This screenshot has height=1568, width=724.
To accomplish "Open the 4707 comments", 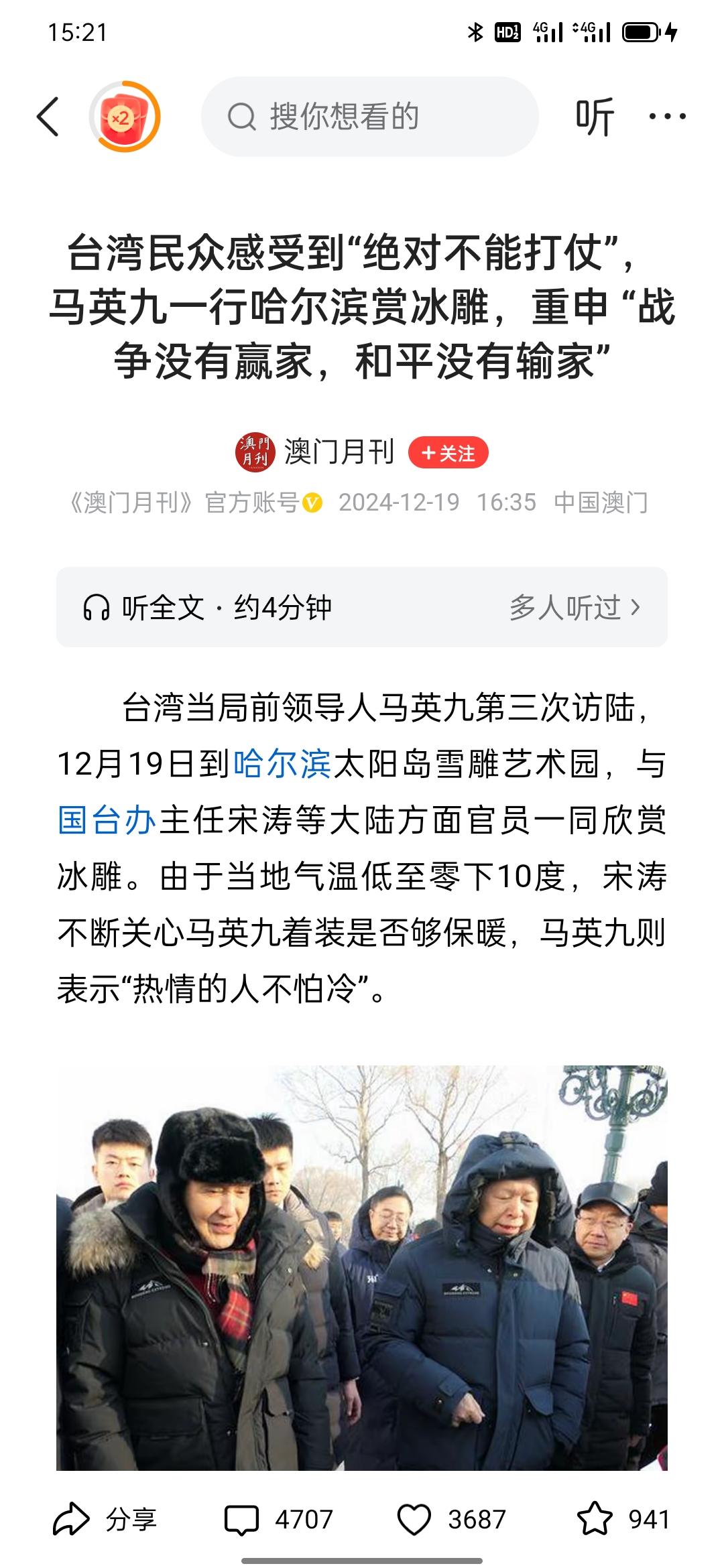I will 279,1520.
